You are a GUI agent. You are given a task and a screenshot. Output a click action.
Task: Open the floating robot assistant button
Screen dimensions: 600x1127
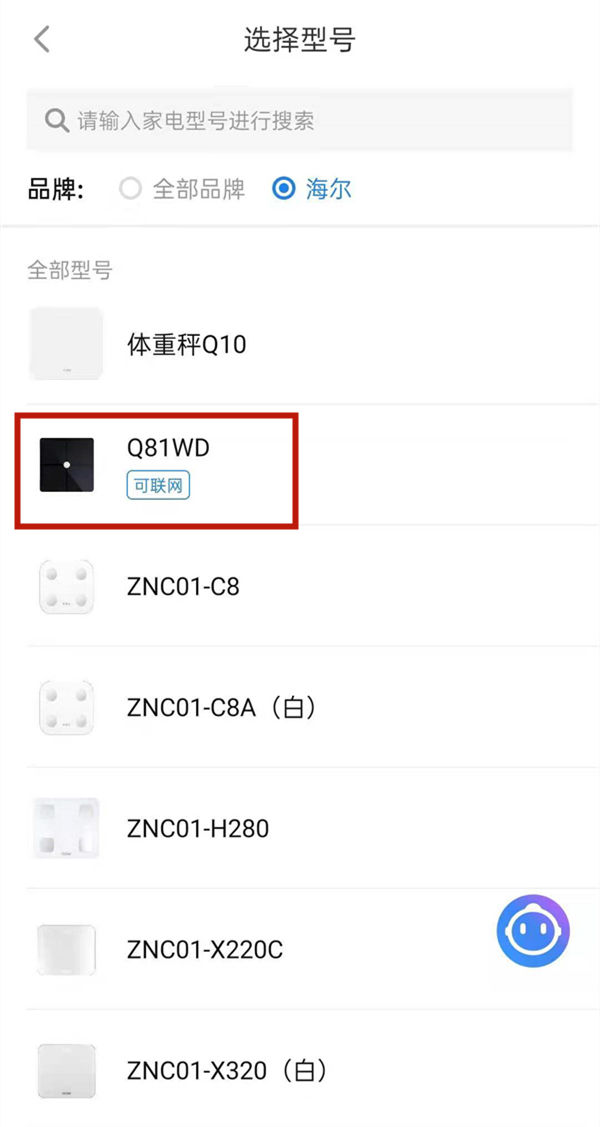pos(532,931)
